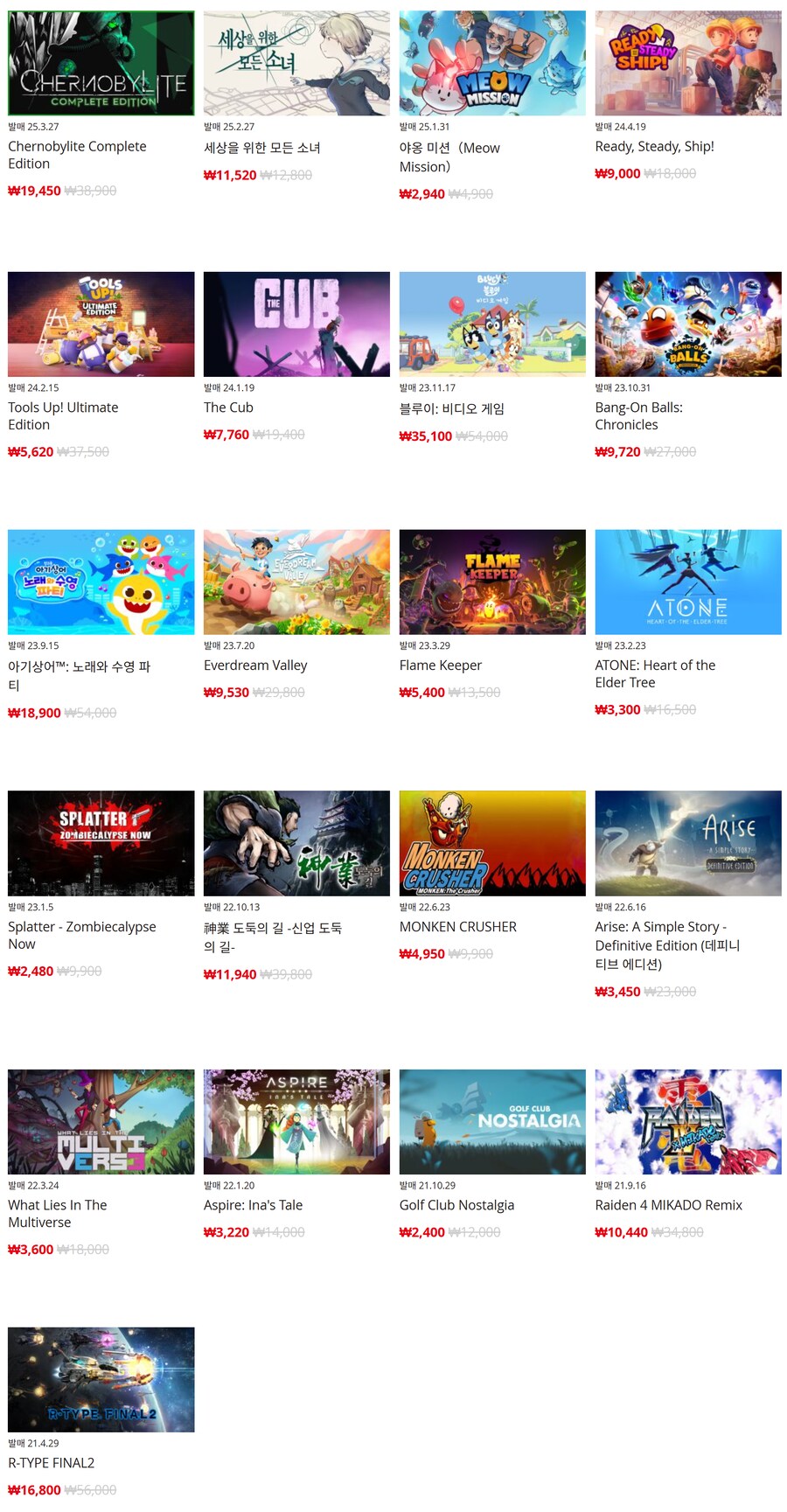Select ATONE: Heart of the Elder Tree
787x1512 pixels.
click(688, 582)
